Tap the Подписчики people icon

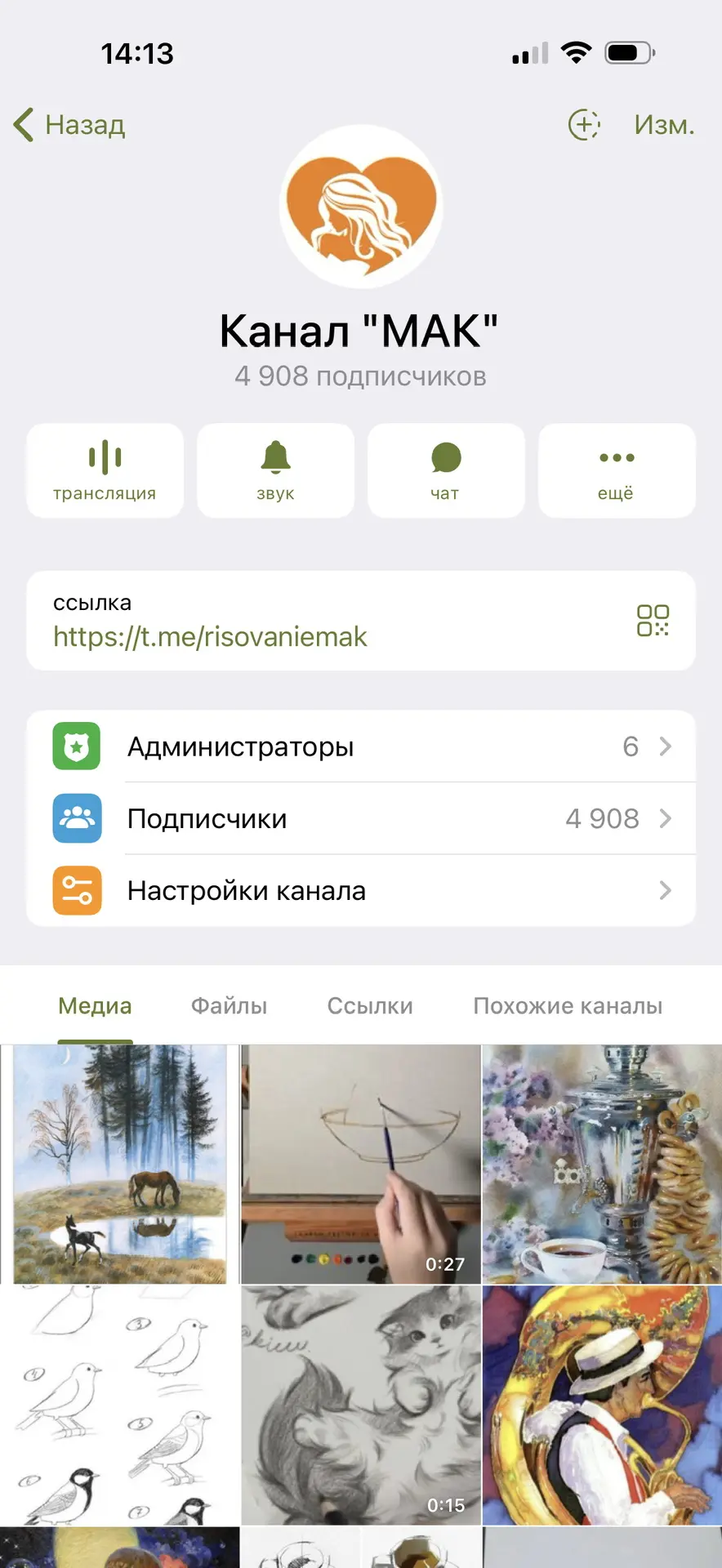point(76,818)
